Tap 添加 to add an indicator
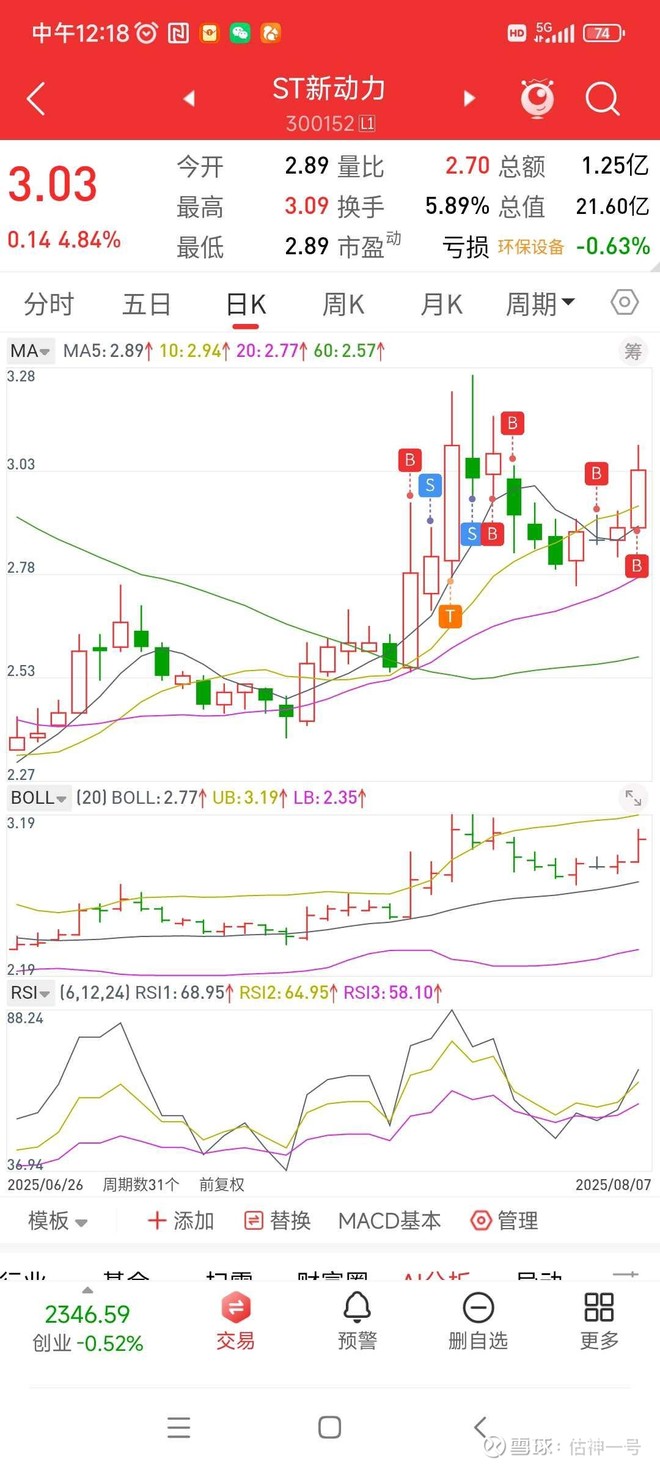 pyautogui.click(x=181, y=1221)
